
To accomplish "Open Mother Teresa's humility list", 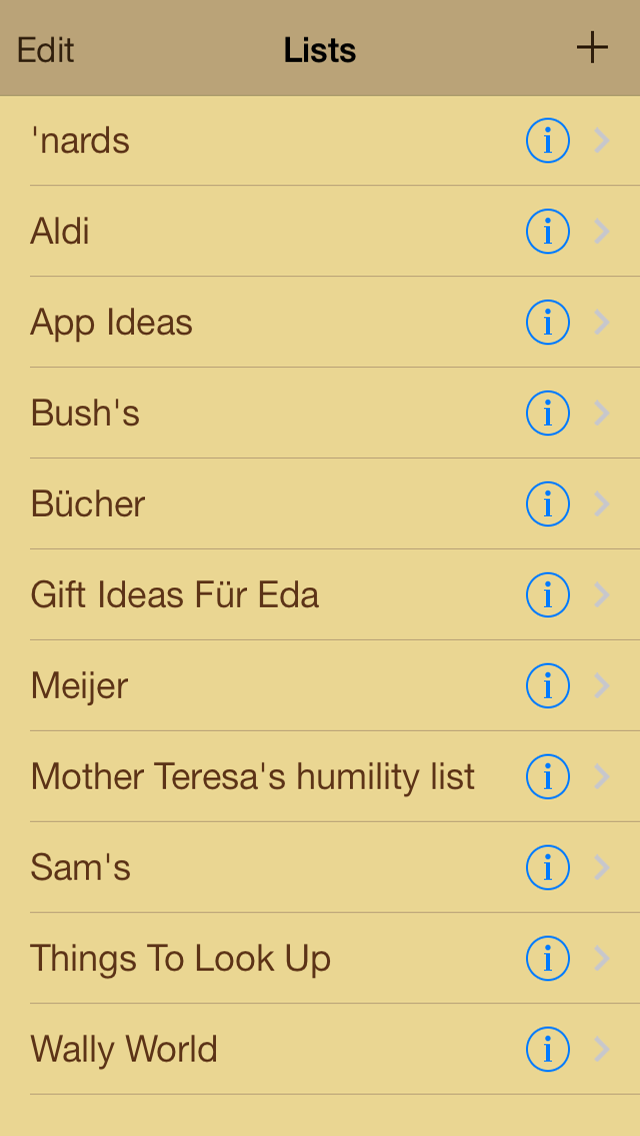I will [252, 777].
